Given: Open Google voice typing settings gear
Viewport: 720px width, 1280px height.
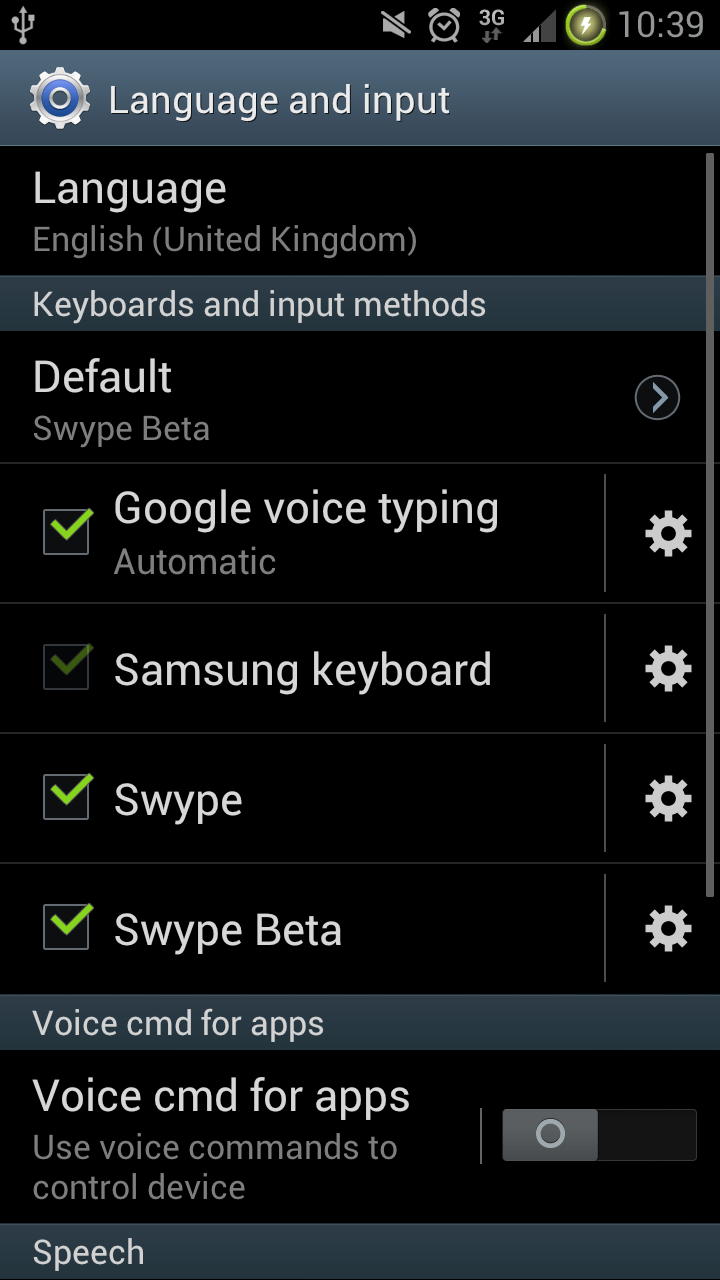Looking at the screenshot, I should [x=667, y=534].
